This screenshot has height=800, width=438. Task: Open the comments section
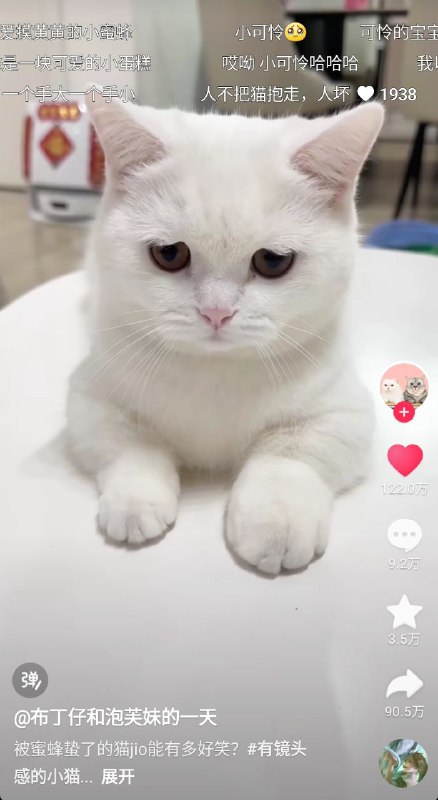point(404,535)
